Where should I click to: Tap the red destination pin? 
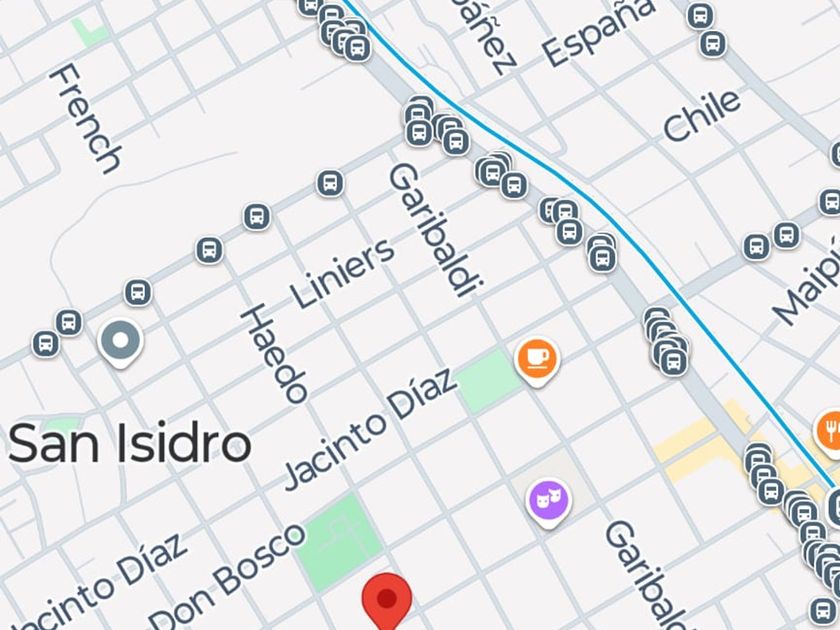[387, 601]
